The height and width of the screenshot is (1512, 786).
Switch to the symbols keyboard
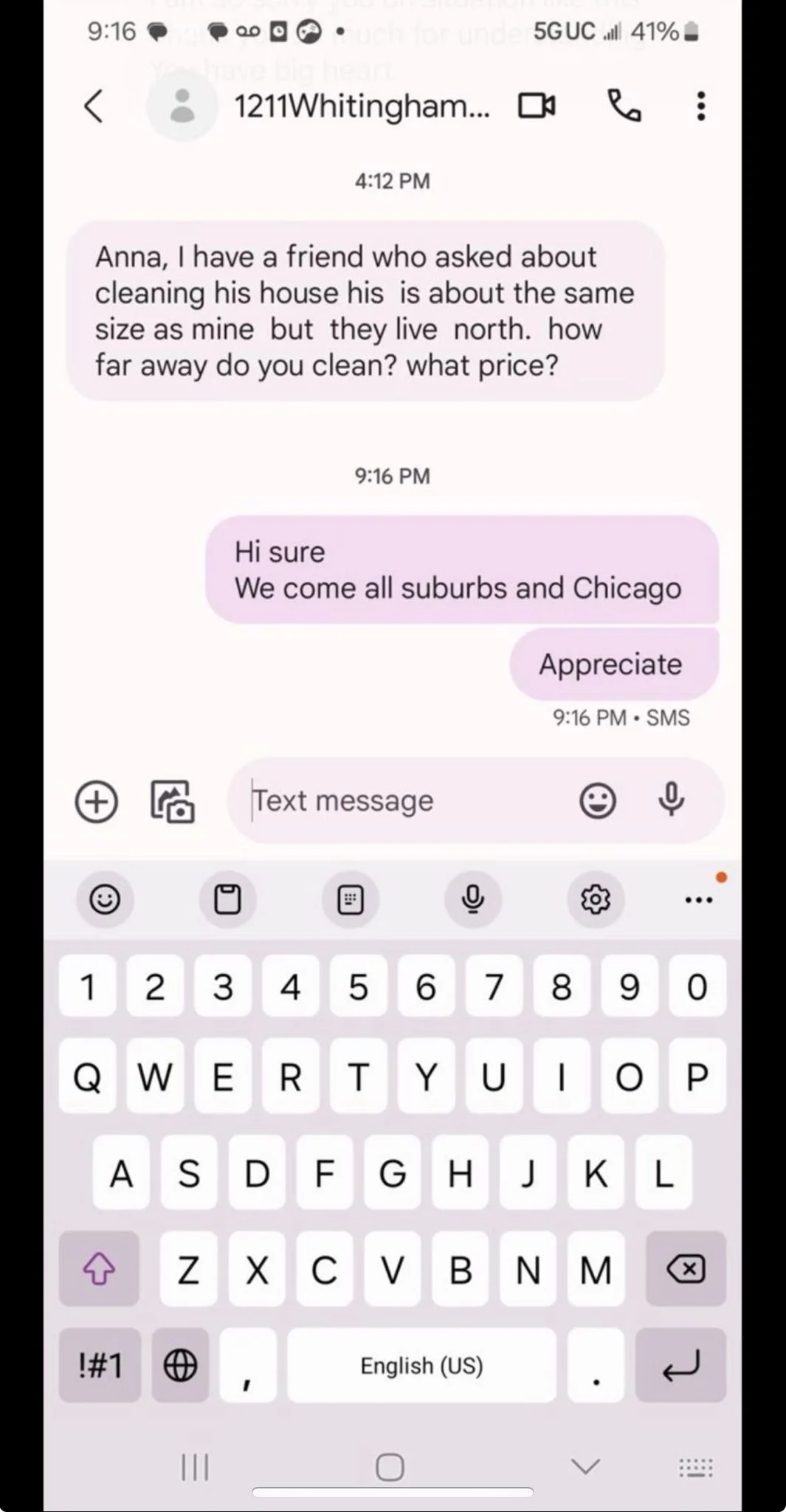point(100,1365)
